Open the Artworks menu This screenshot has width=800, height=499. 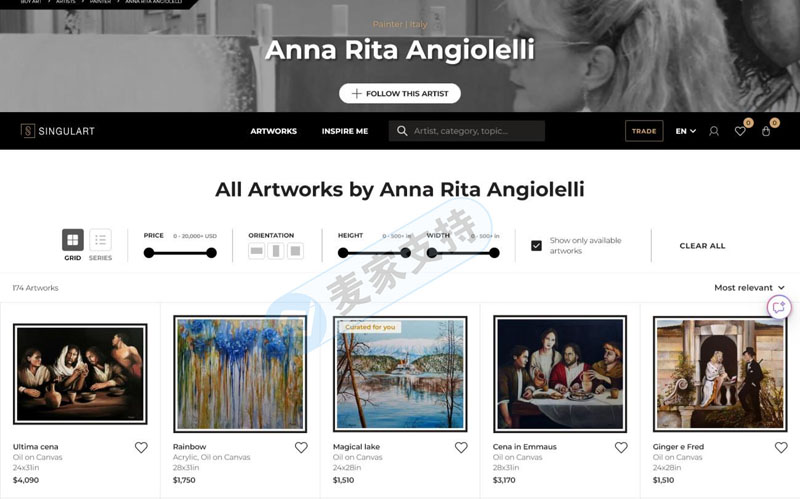(x=273, y=131)
